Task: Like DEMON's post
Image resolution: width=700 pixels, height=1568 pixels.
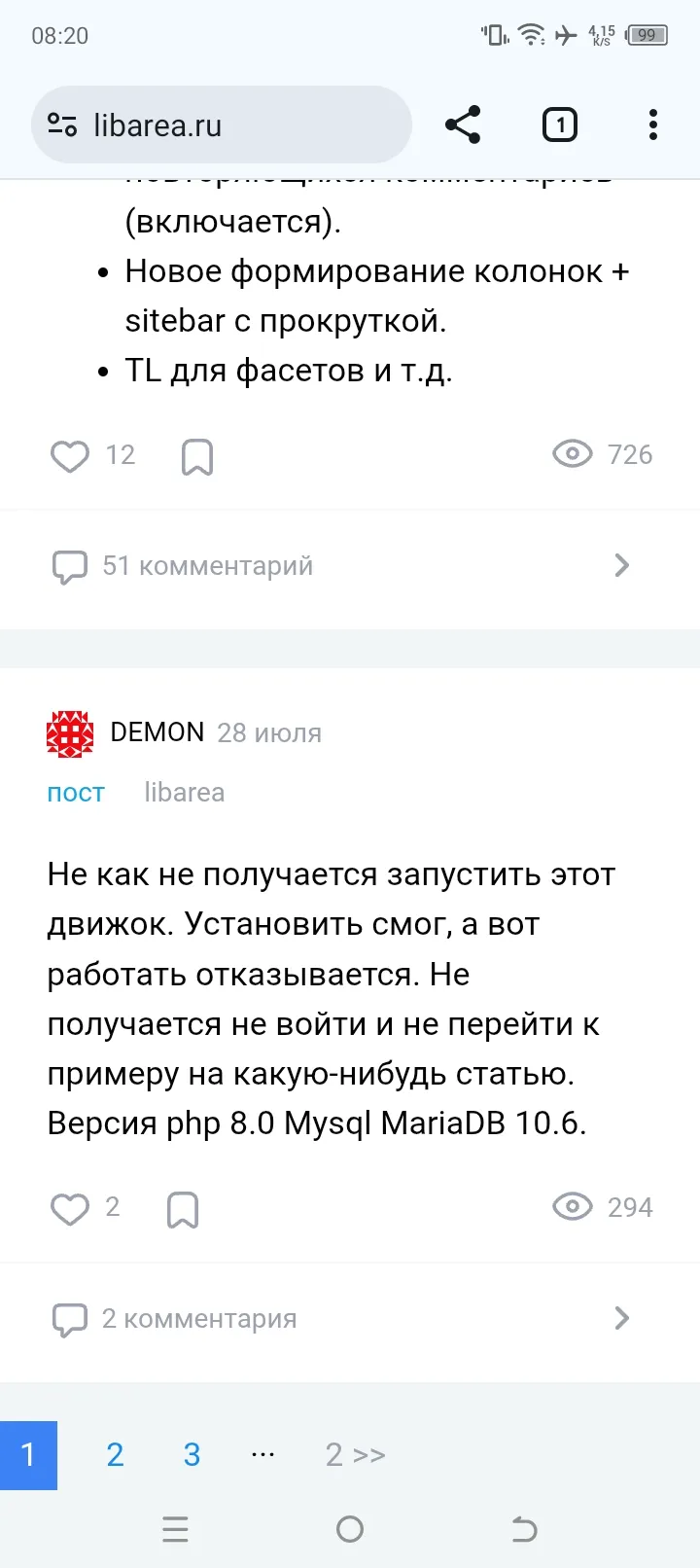Action: click(x=70, y=1208)
